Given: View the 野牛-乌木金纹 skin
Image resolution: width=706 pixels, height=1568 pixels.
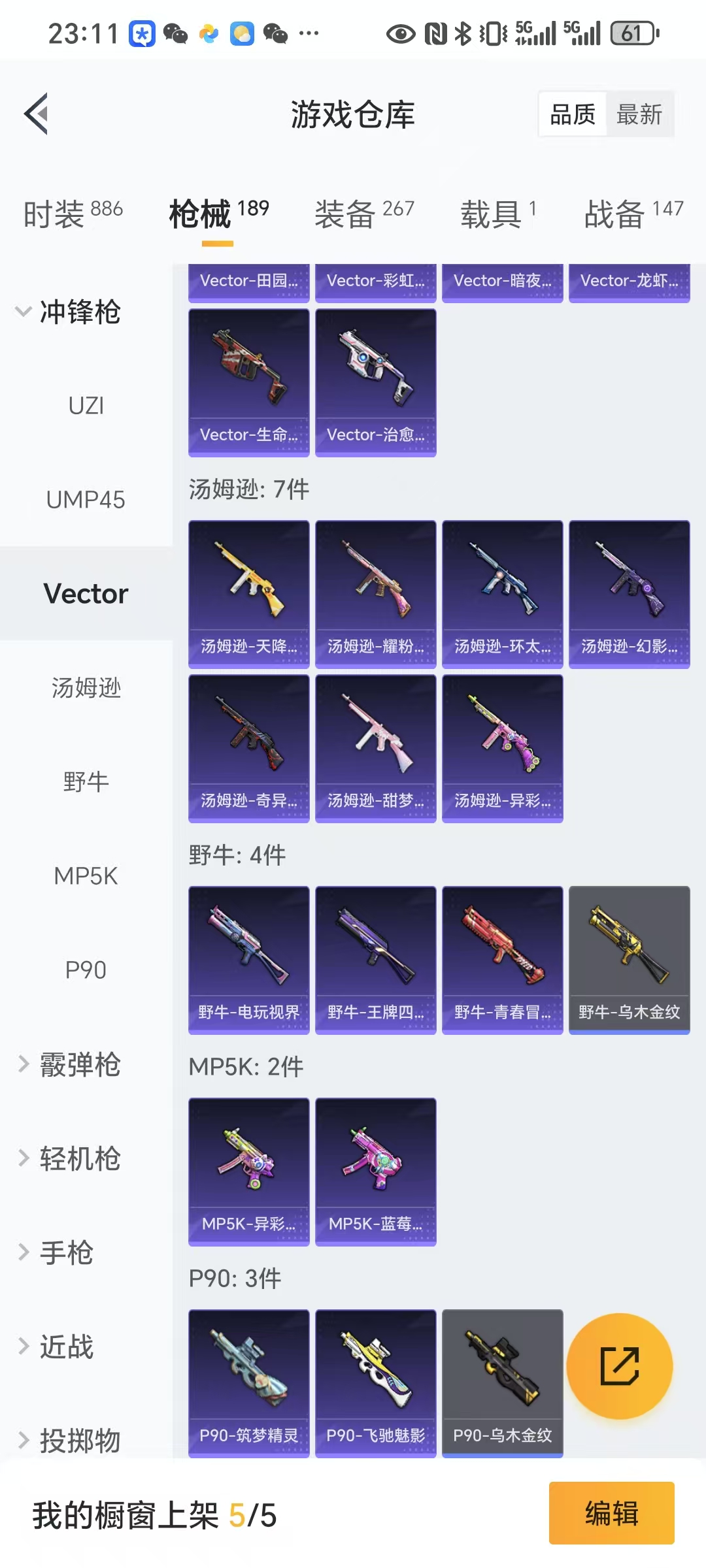Looking at the screenshot, I should click(x=630, y=960).
